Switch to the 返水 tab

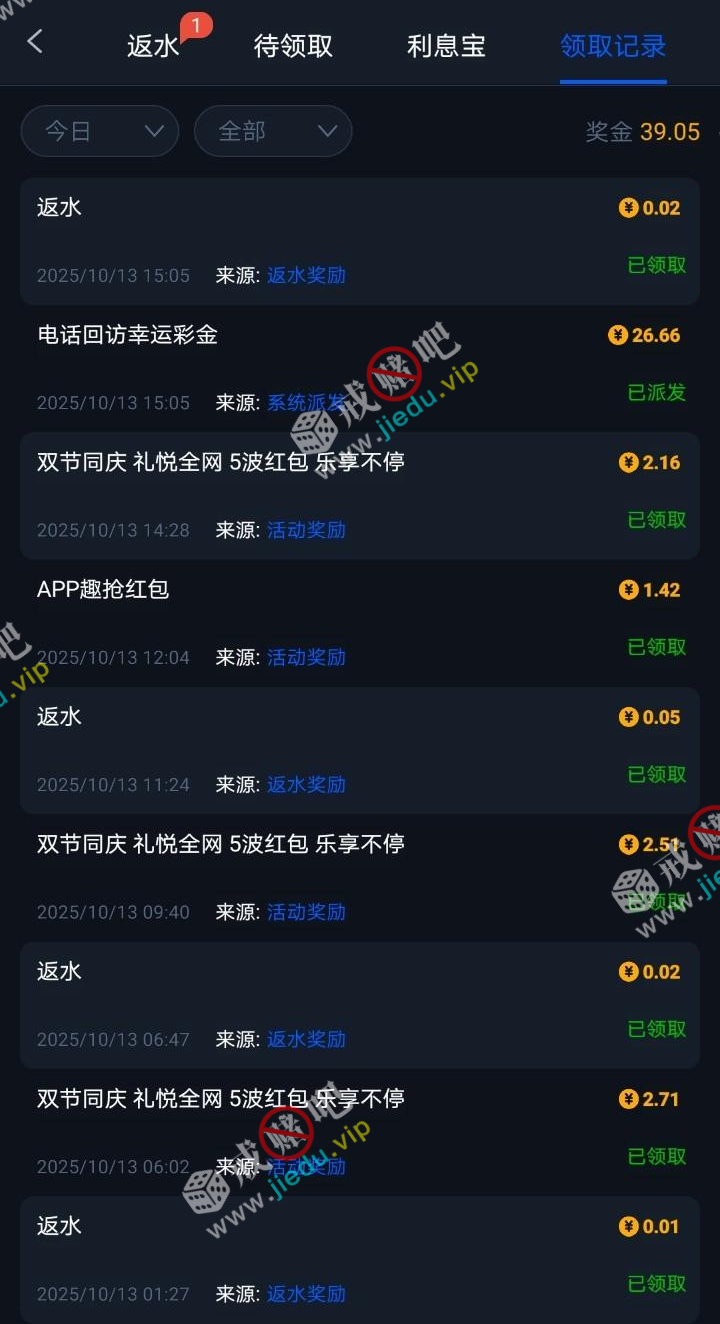pos(153,46)
